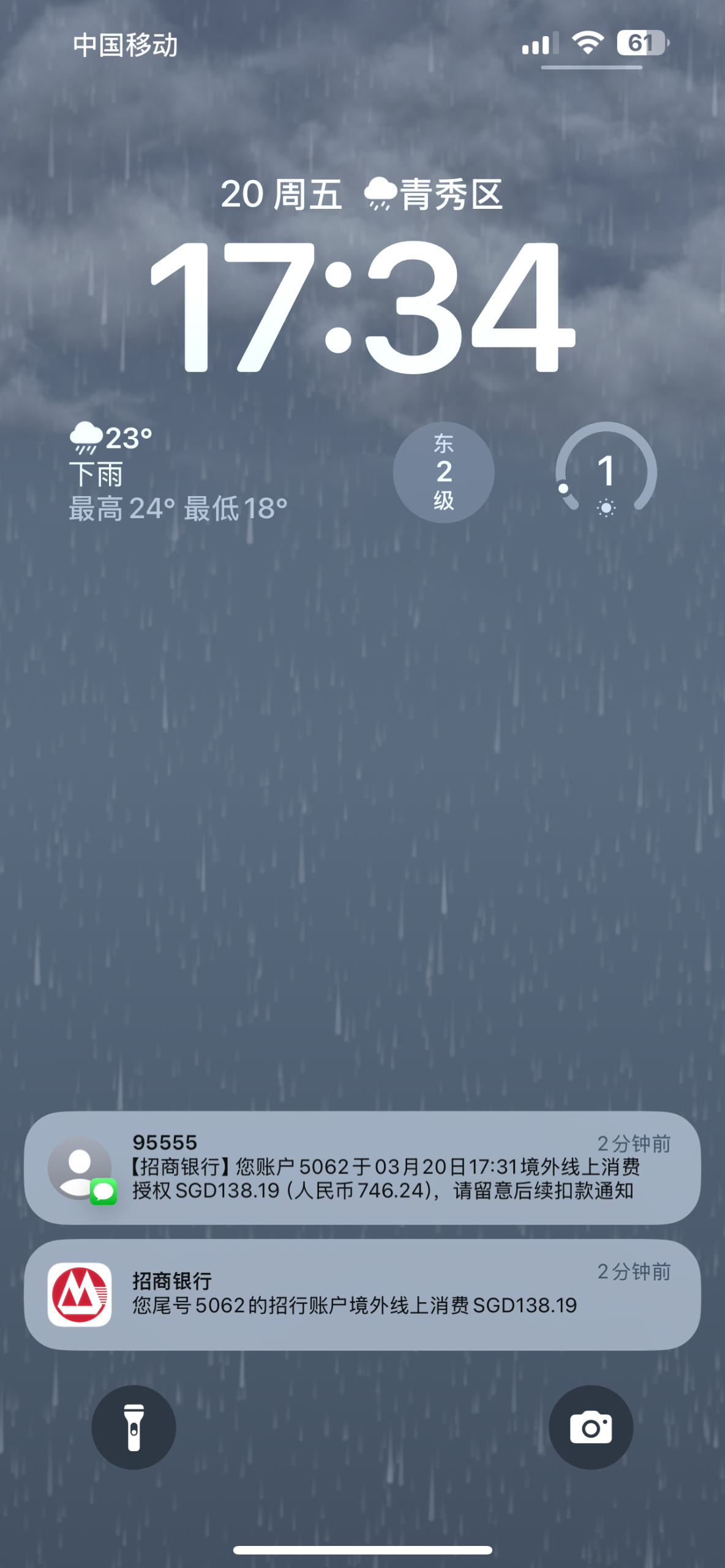Open the 下雨 weather widget
Image resolution: width=725 pixels, height=1568 pixels.
click(x=178, y=473)
